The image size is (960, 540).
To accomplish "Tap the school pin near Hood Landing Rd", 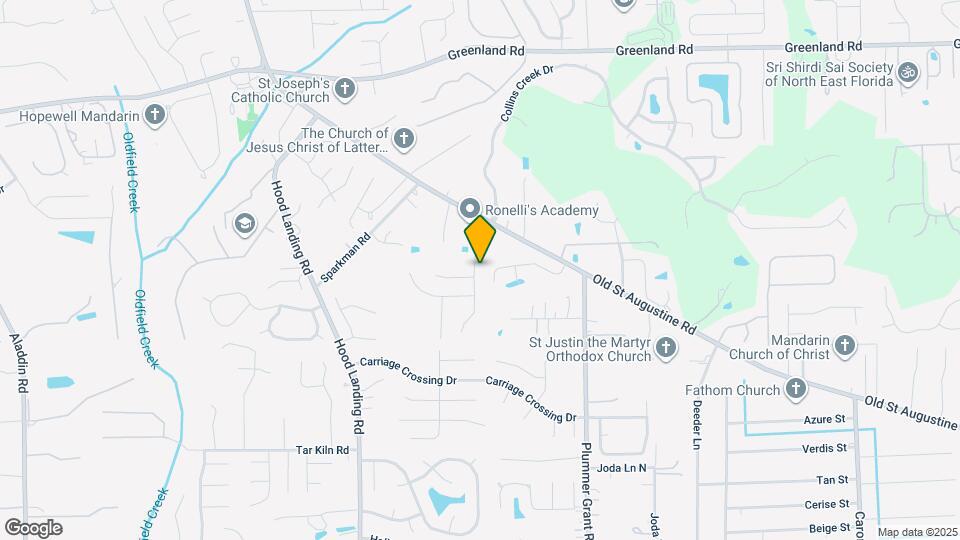I will pyautogui.click(x=245, y=224).
